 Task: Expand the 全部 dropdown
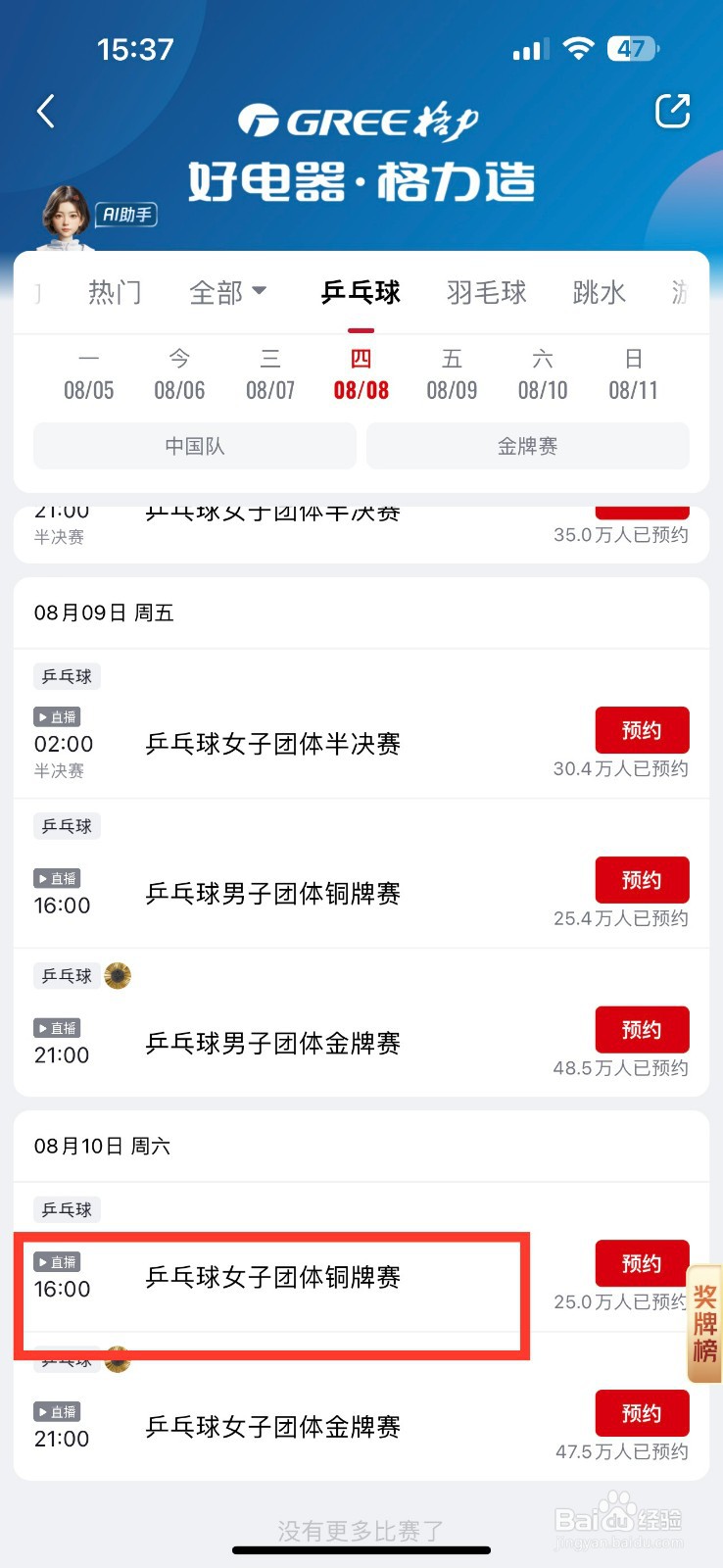tap(227, 292)
